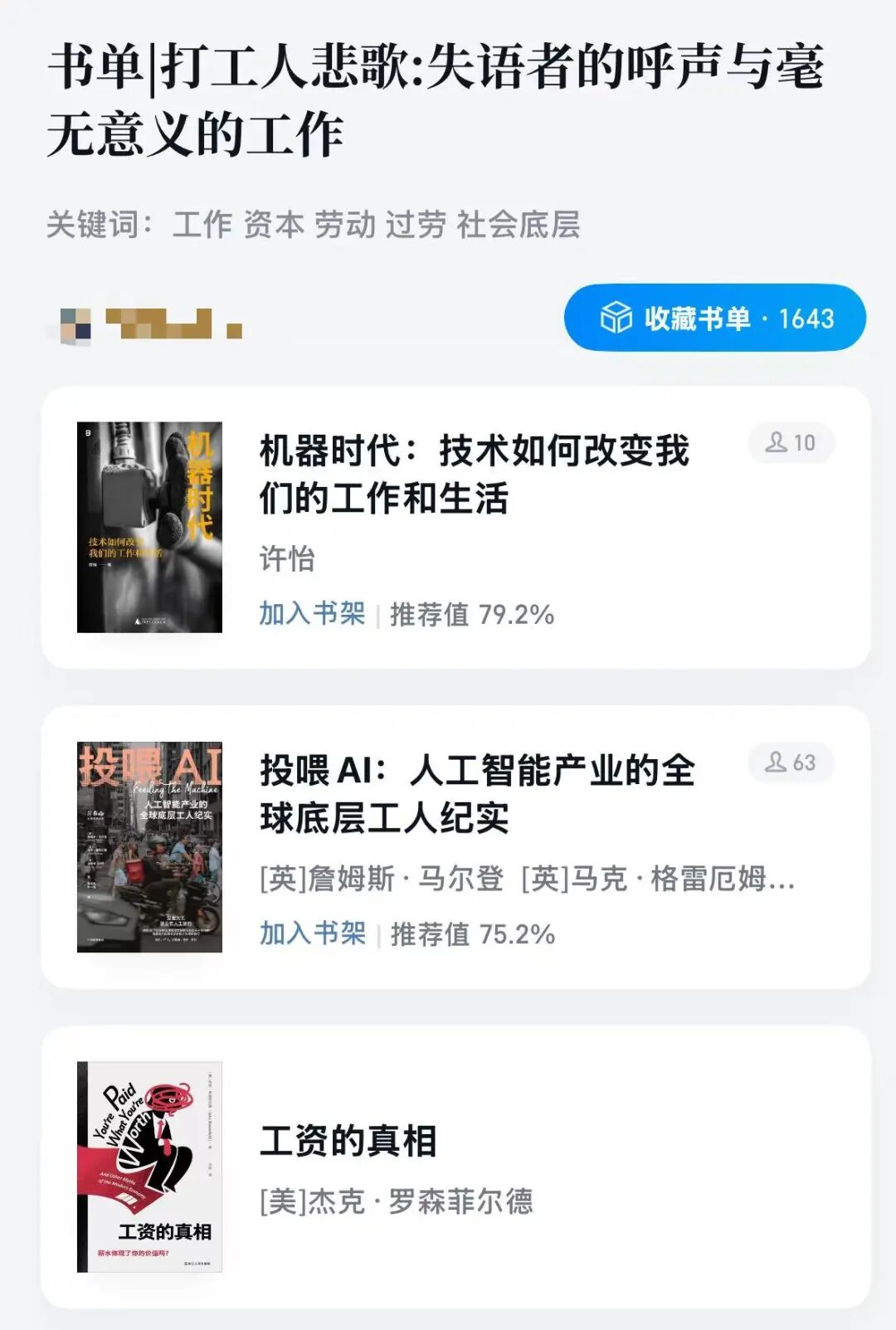This screenshot has width=896, height=1330.
Task: Add 机器时代 to bookshelf via 加入书架
Action: click(312, 614)
